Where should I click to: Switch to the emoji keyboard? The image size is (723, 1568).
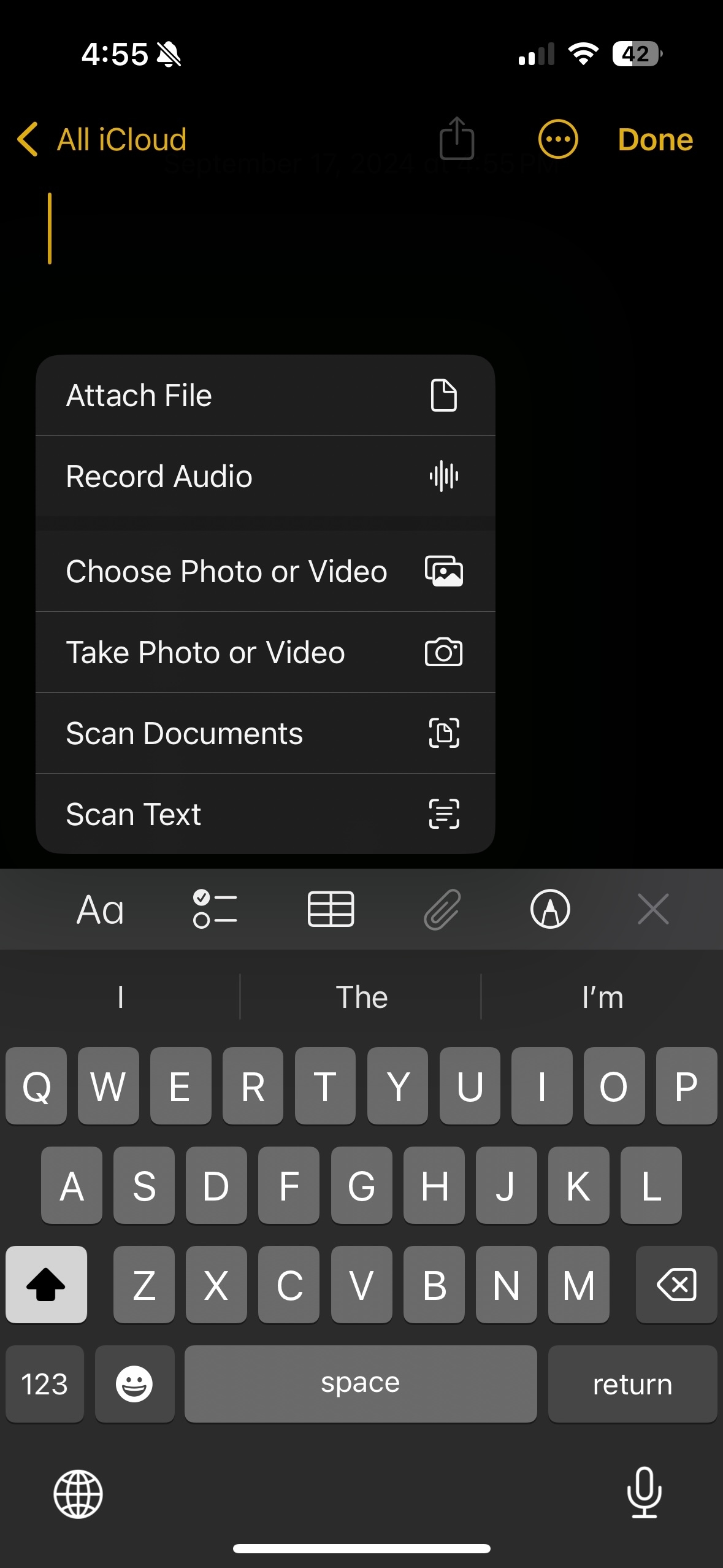tap(134, 1384)
